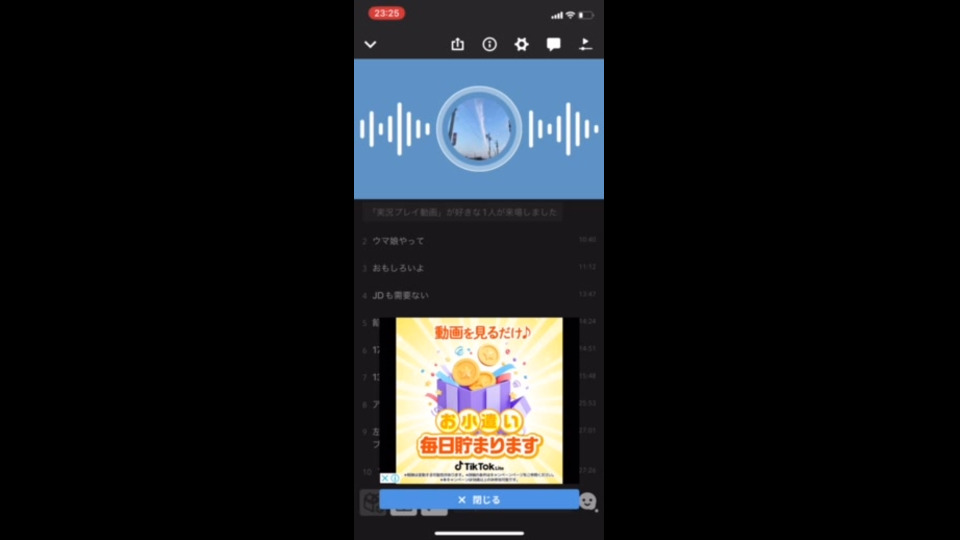Open the playback options icon
The height and width of the screenshot is (540, 960).
pos(586,44)
